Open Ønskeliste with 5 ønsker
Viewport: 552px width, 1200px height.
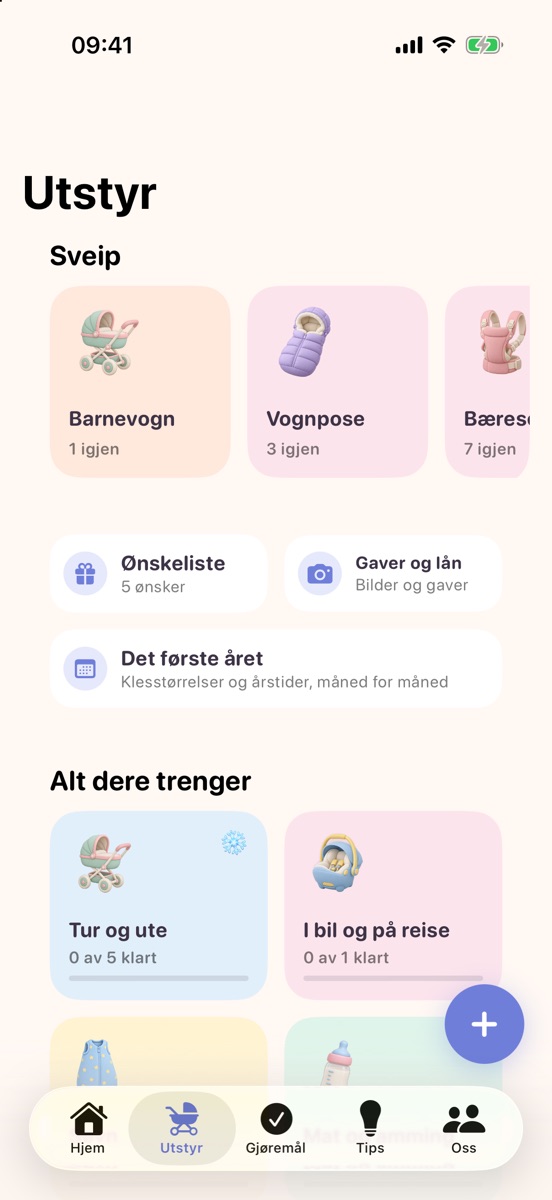pyautogui.click(x=159, y=574)
